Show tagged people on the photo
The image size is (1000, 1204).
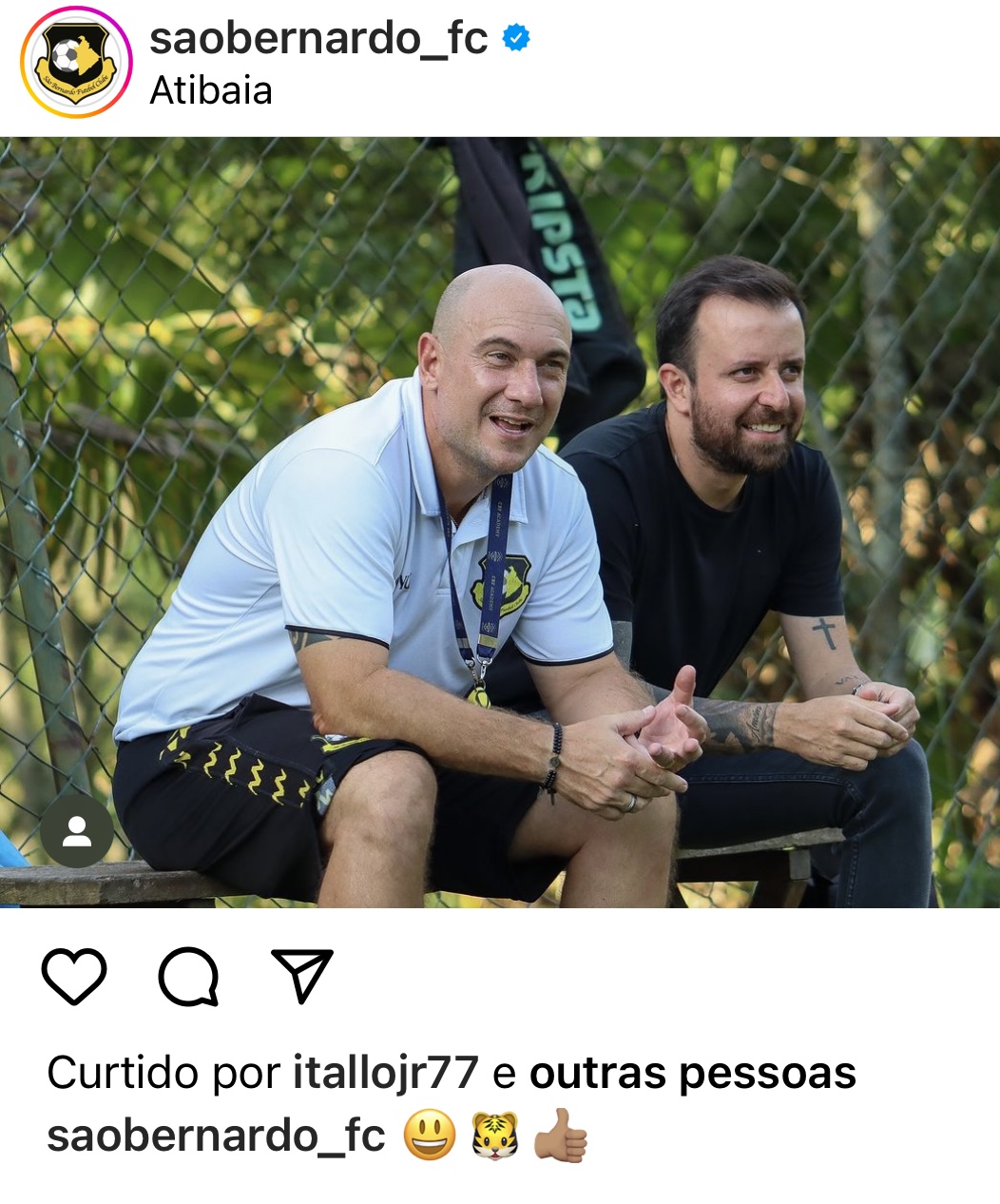click(x=76, y=831)
